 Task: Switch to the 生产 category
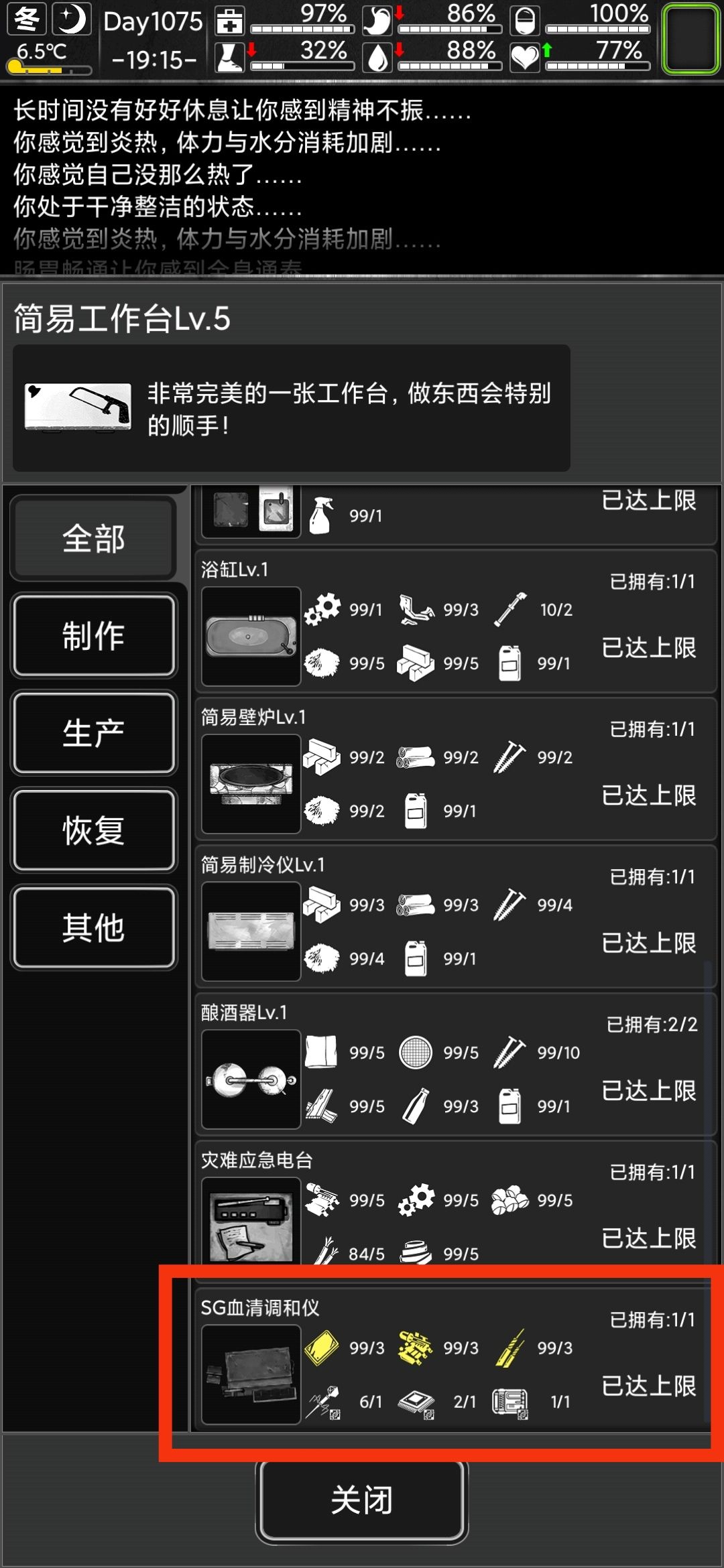94,733
